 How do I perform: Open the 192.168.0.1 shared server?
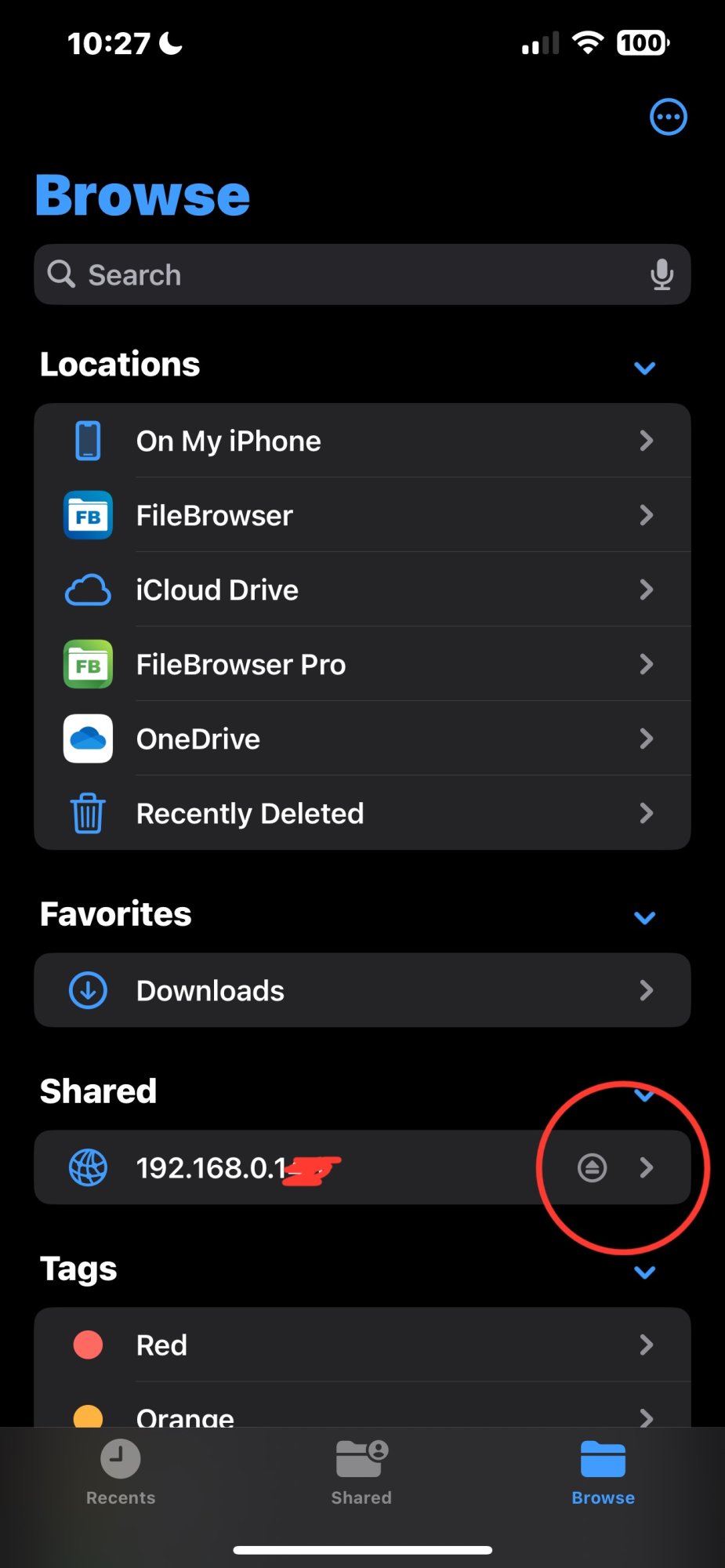tap(362, 1167)
